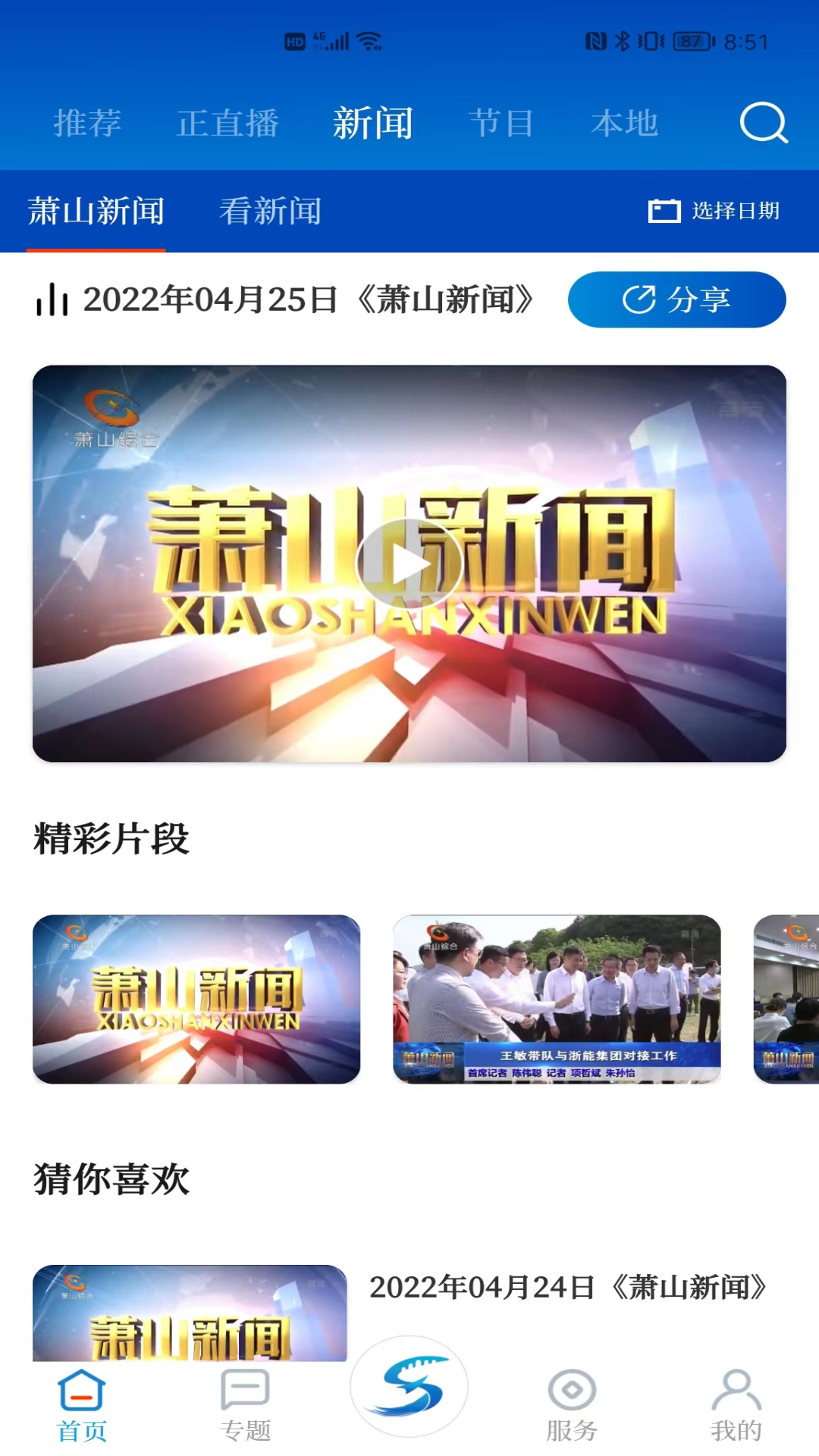Screen dimensions: 819x1456
Task: Open the search magnifier icon
Action: (x=764, y=123)
